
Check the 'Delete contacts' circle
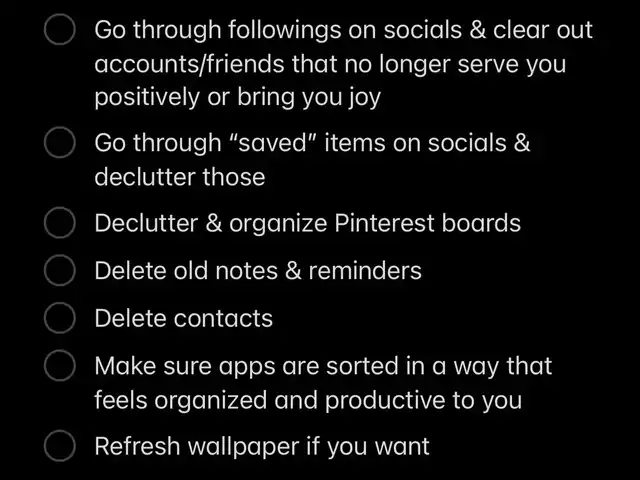(x=61, y=319)
